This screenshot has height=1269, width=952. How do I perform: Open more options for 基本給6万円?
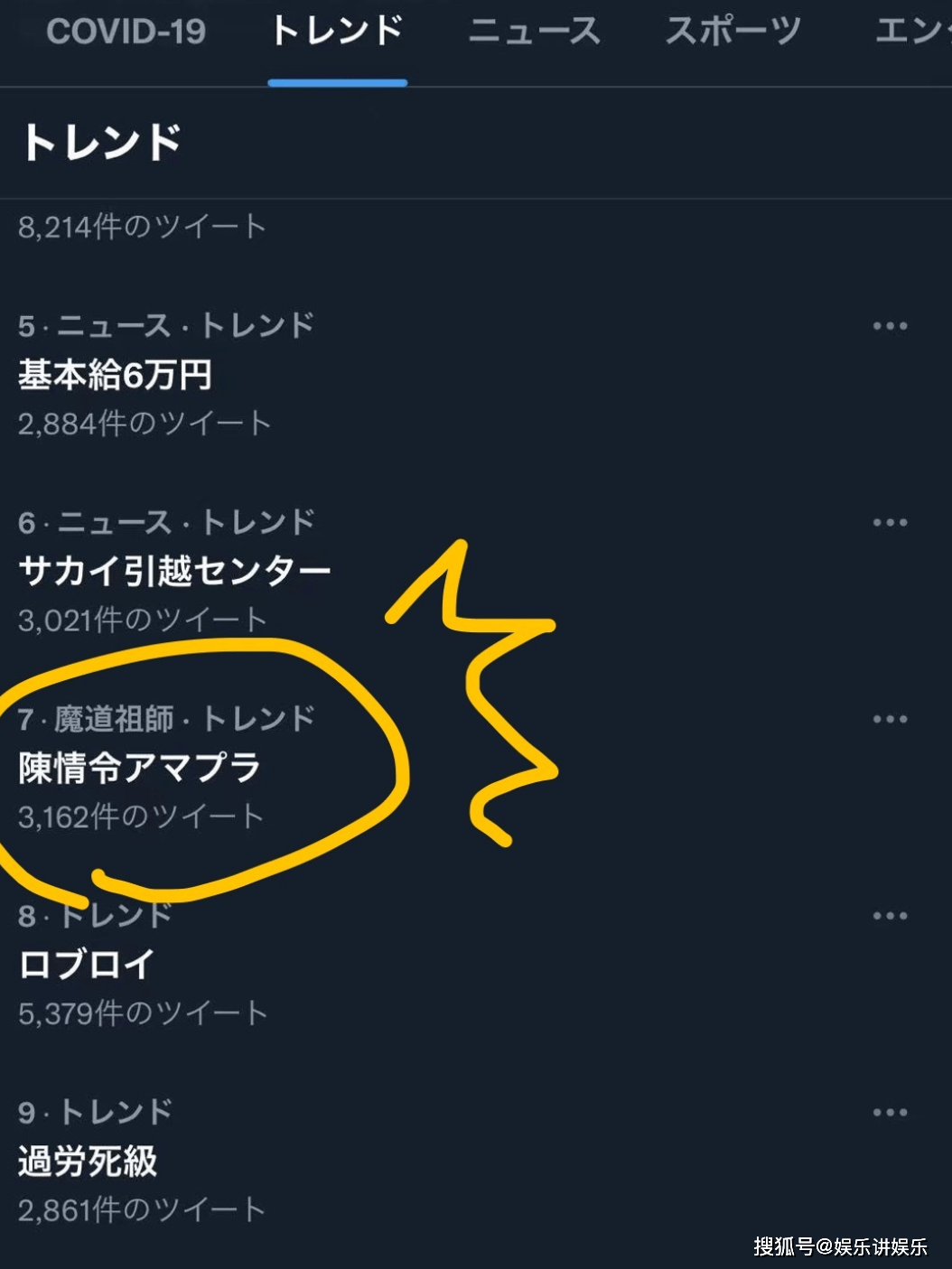coord(890,326)
